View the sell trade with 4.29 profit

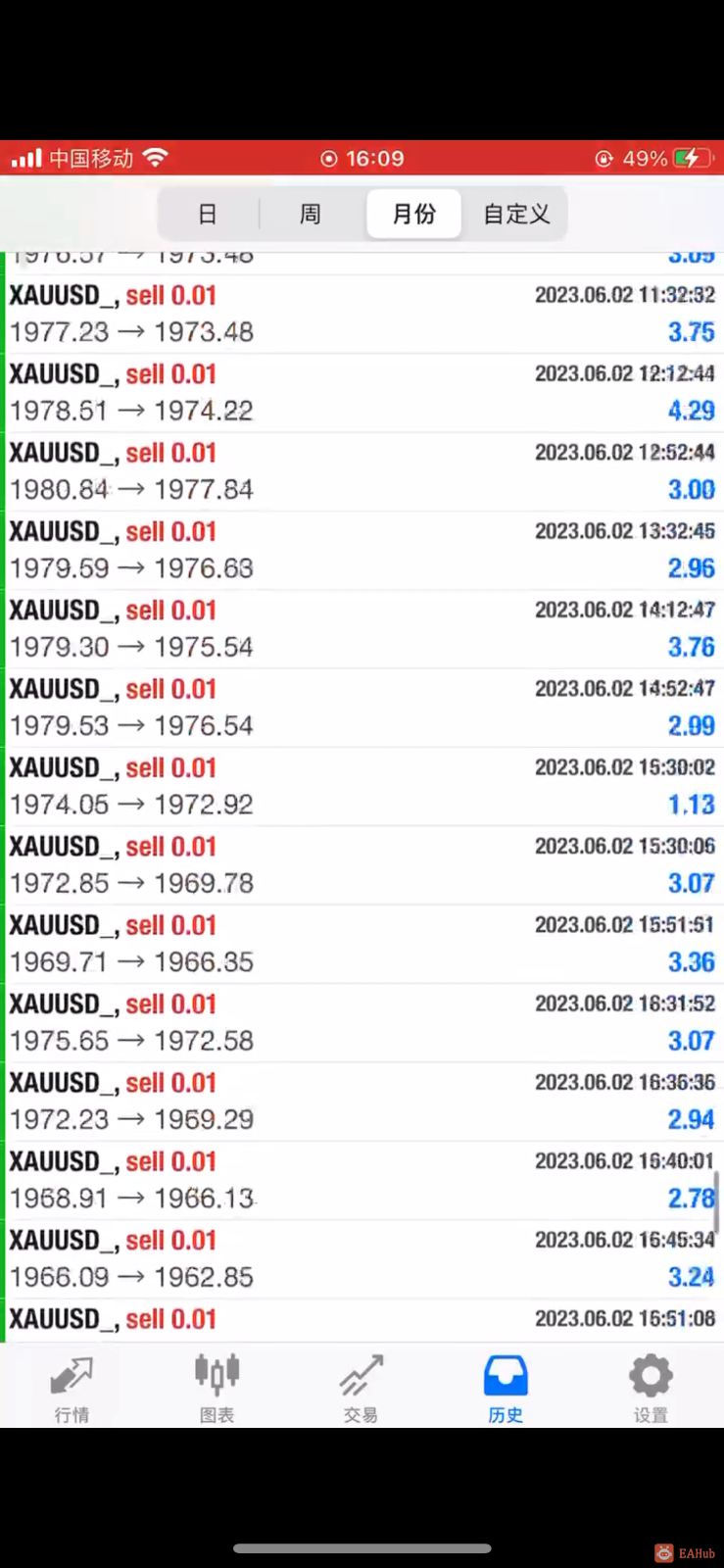362,392
